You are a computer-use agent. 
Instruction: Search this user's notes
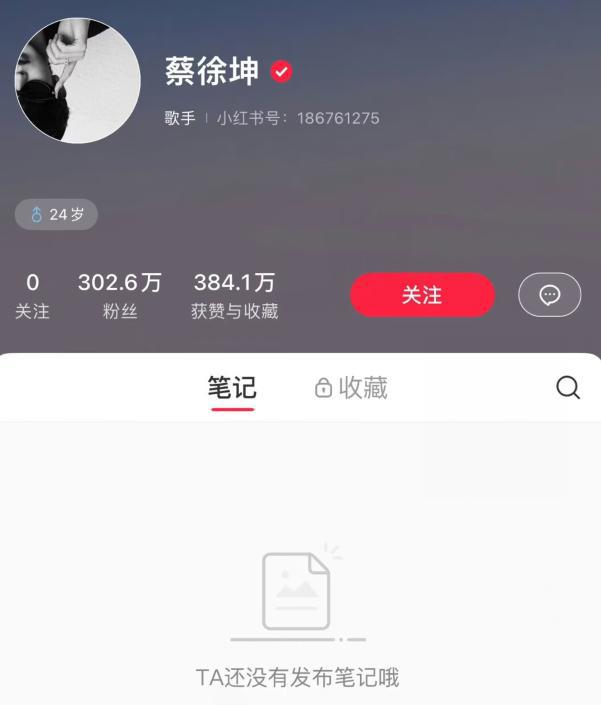click(567, 388)
